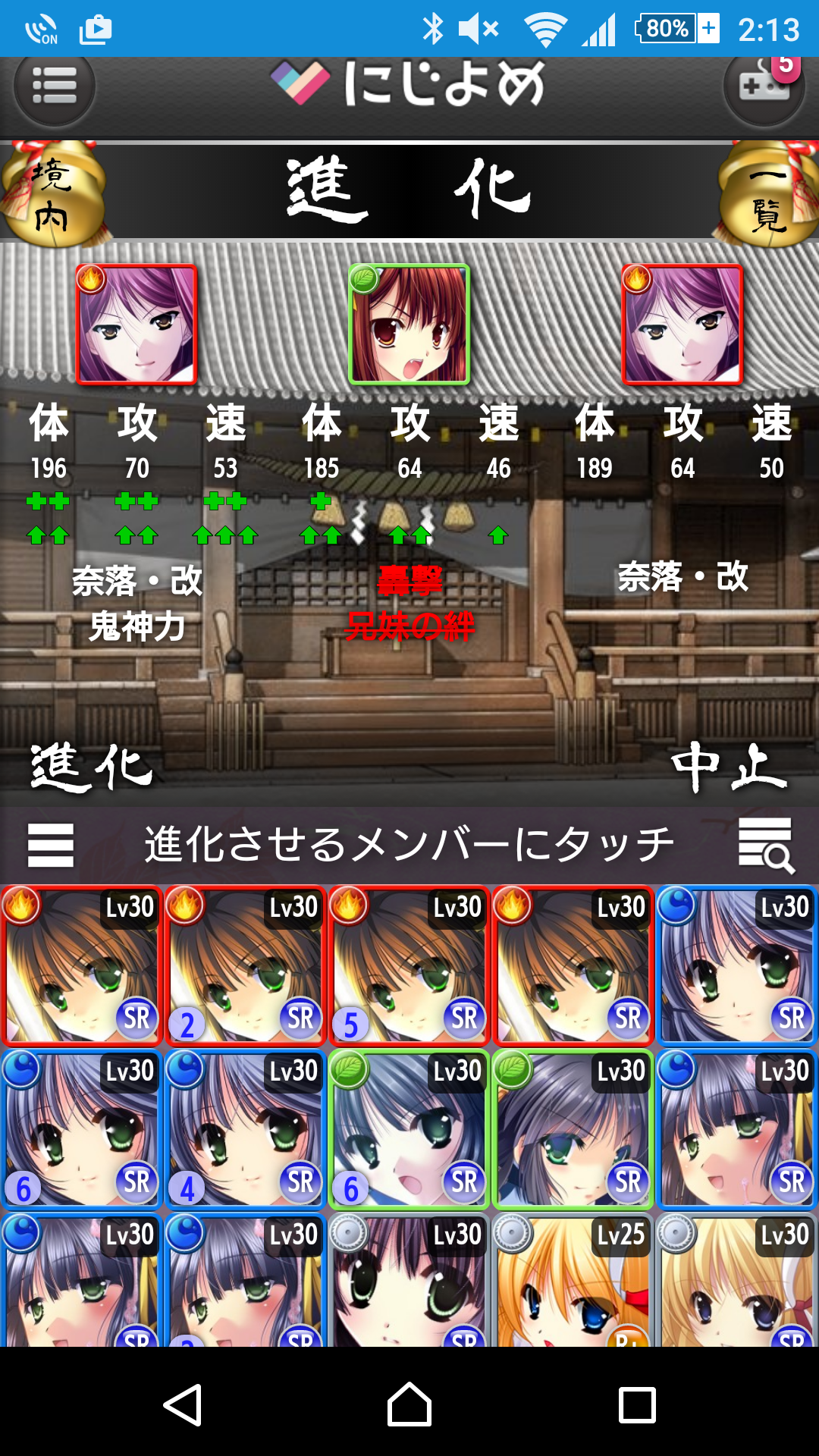This screenshot has width=819, height=1456.
Task: Tap the 境内 bell button
Action: 52,195
